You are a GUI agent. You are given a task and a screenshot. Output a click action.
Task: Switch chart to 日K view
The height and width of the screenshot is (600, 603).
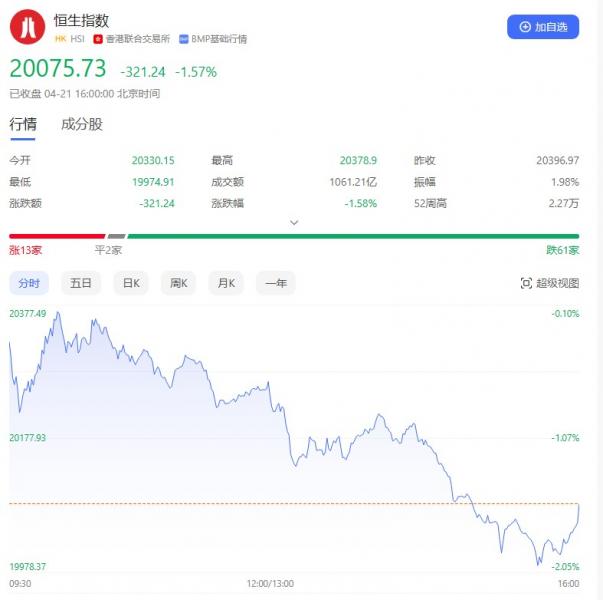tap(131, 283)
